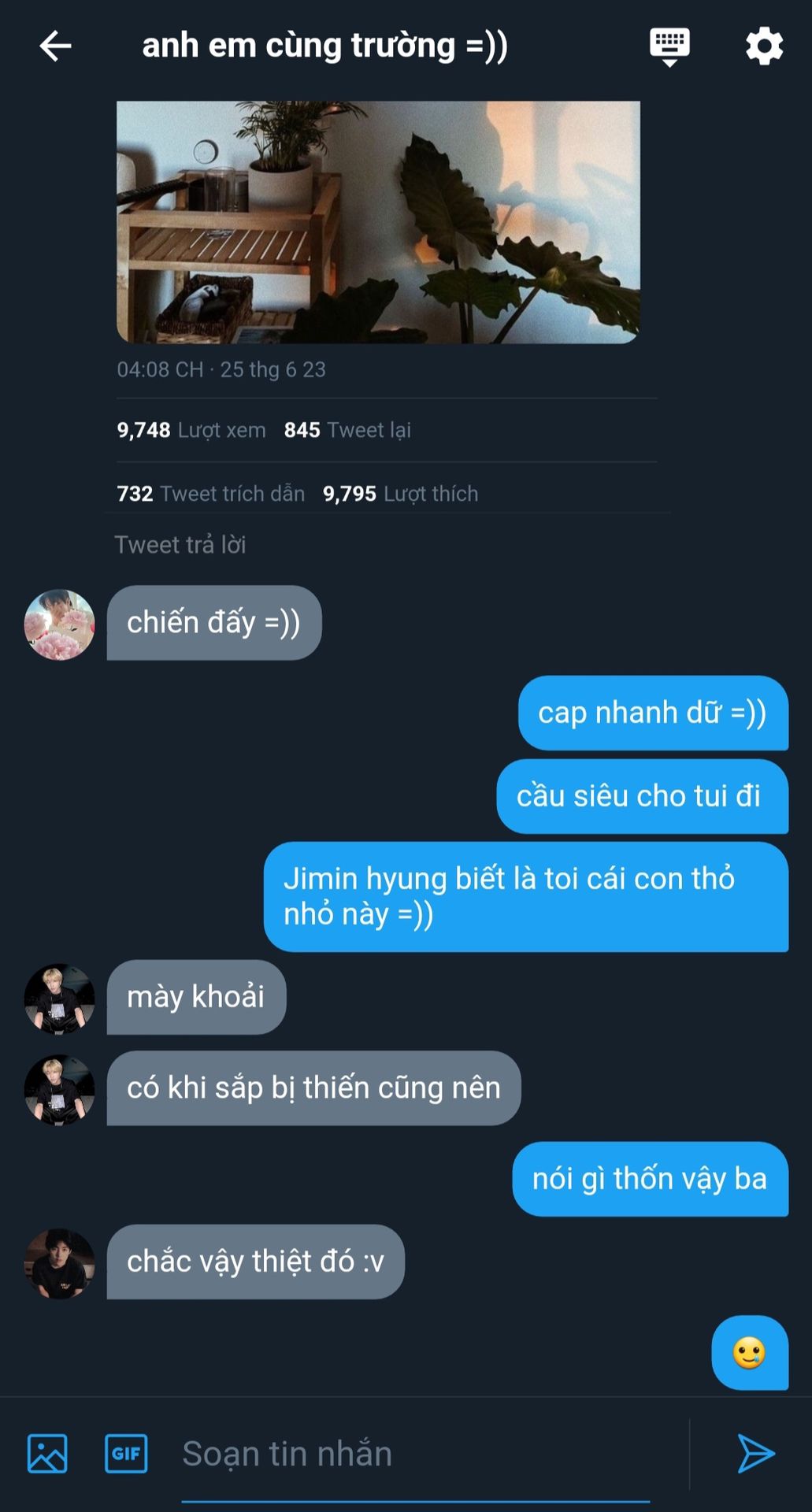This screenshot has height=1512, width=812.
Task: View profile of "mày khoải" sender
Action: (x=60, y=999)
